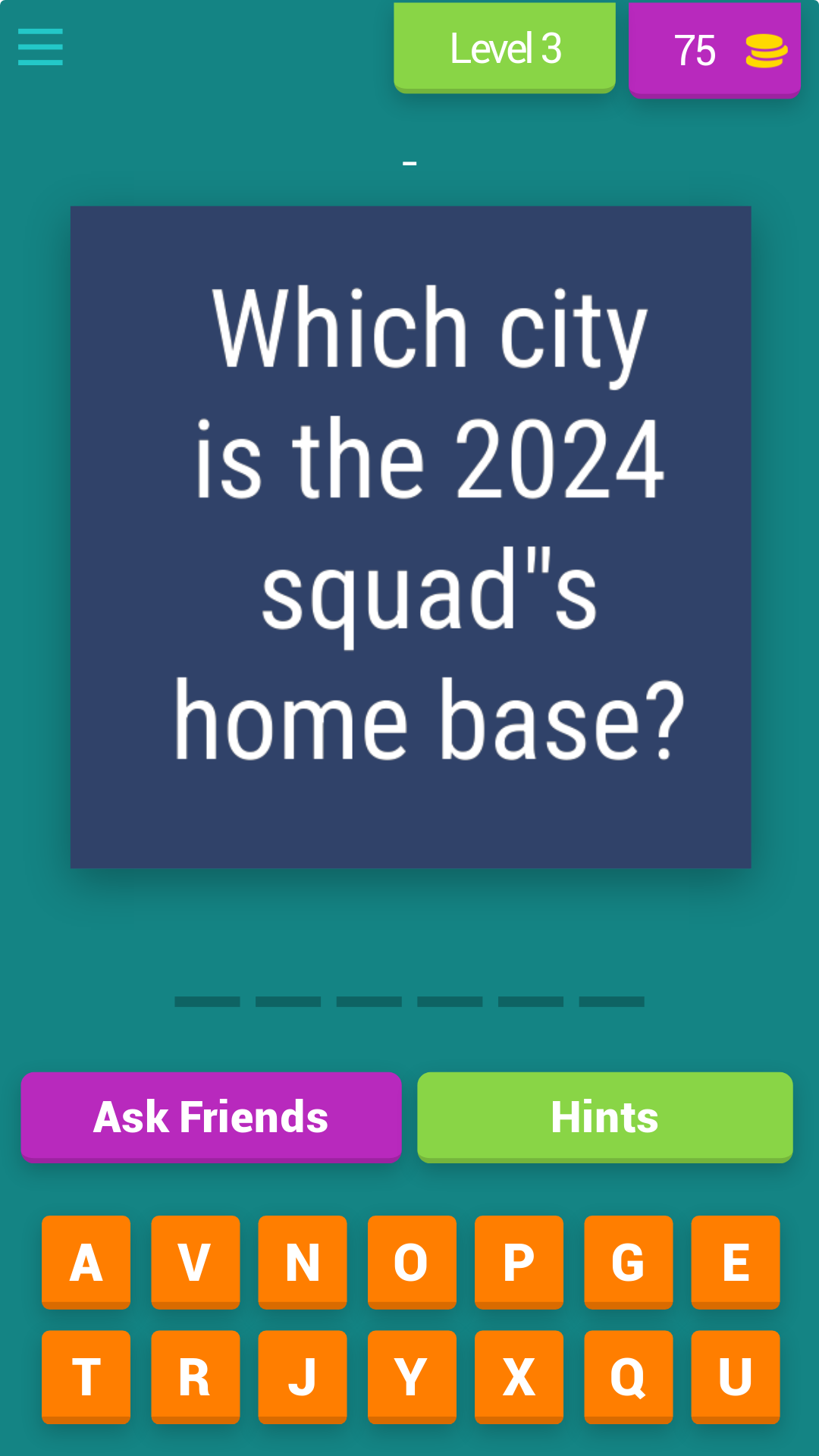Pick letter G tile
Screen dimensions: 819x1456
(x=628, y=1263)
